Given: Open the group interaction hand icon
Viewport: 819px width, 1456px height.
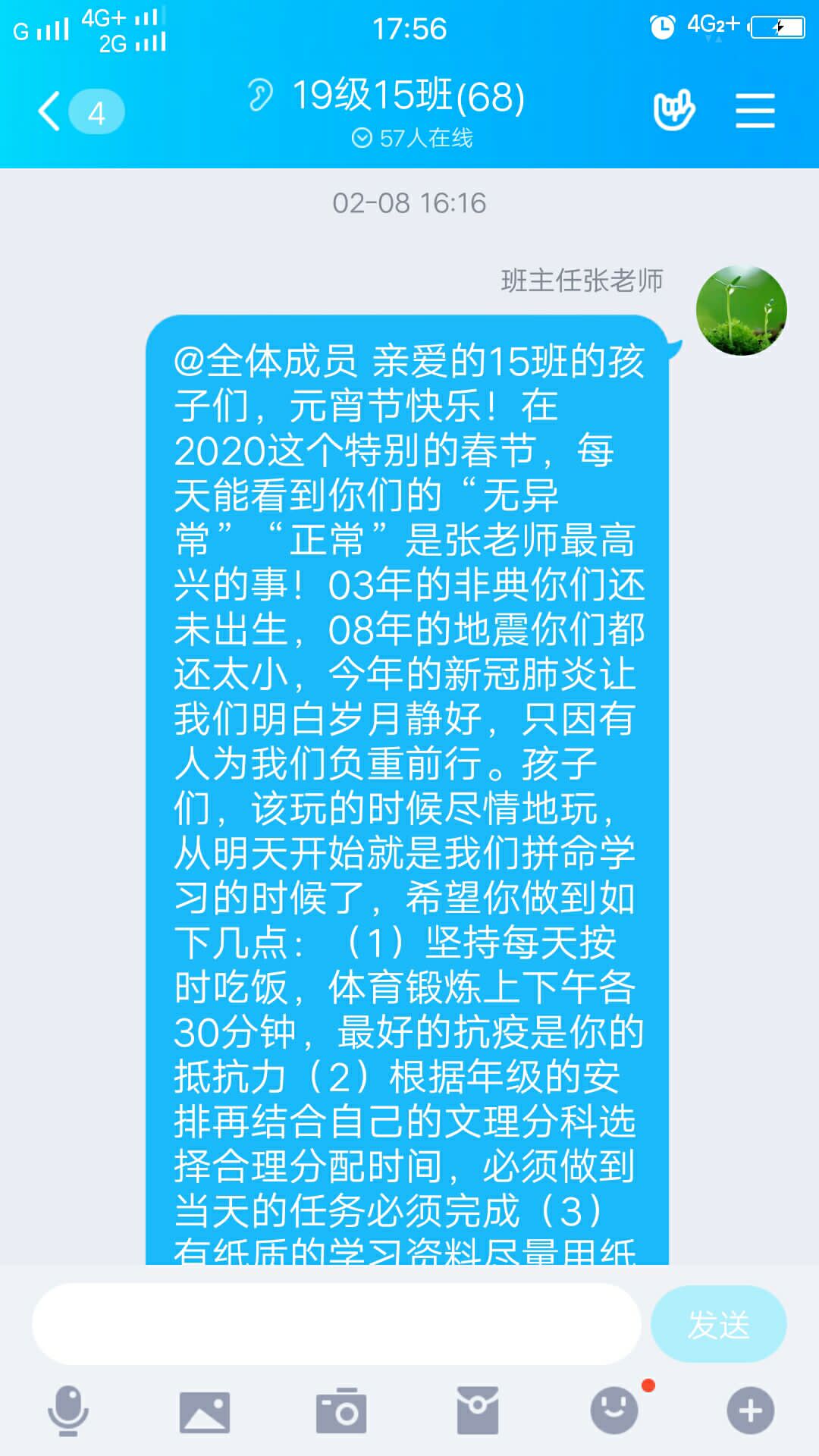Looking at the screenshot, I should coord(673,111).
